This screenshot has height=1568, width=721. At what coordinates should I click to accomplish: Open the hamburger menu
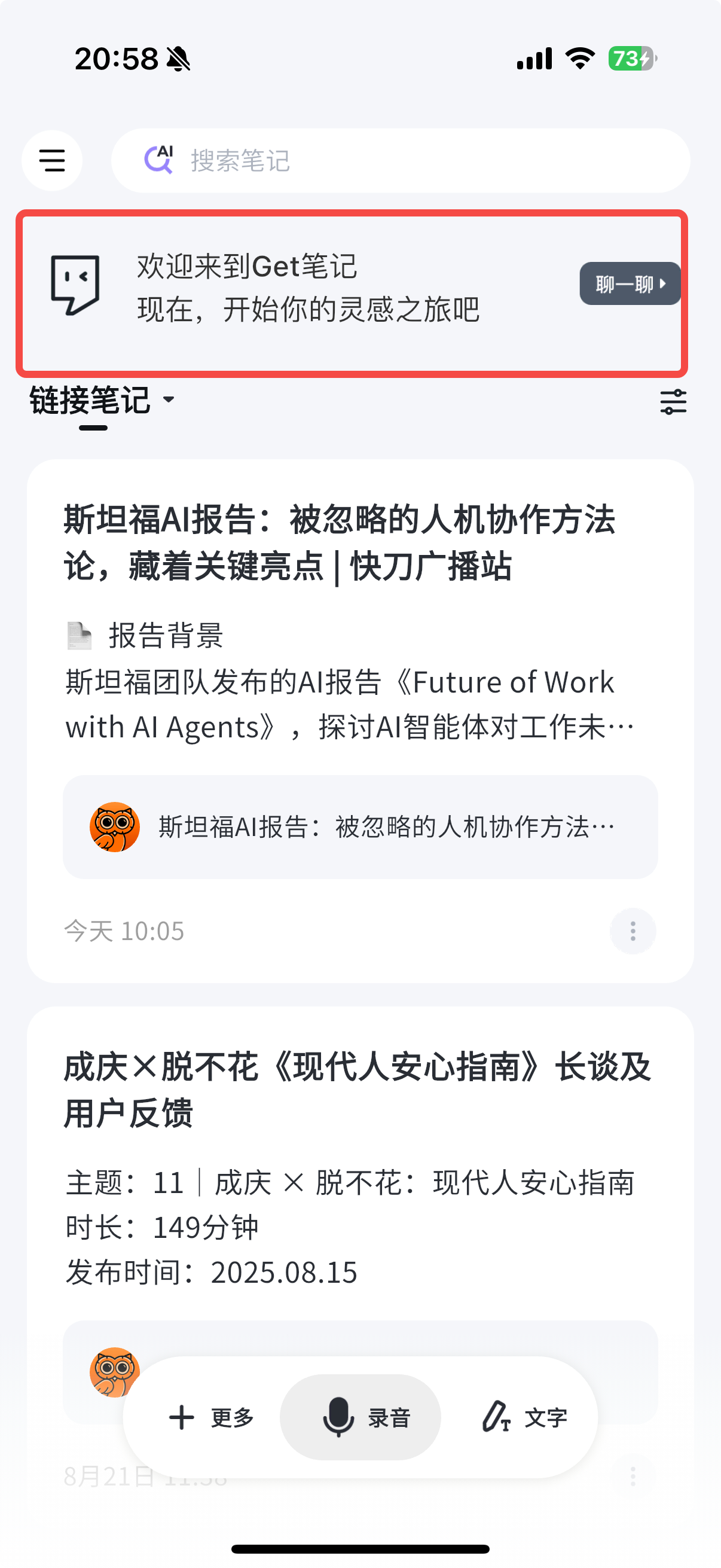coord(52,161)
